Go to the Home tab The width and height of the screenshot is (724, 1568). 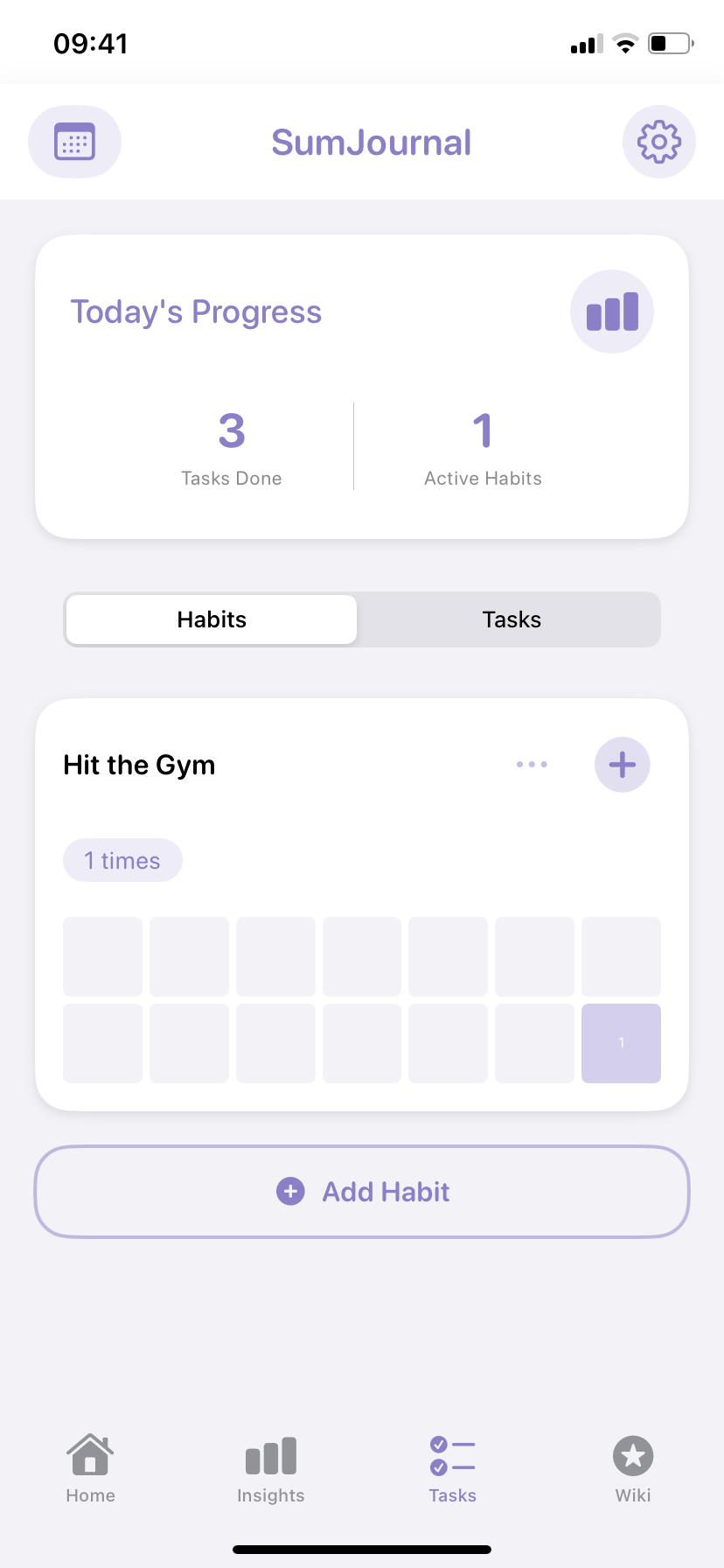point(91,1466)
